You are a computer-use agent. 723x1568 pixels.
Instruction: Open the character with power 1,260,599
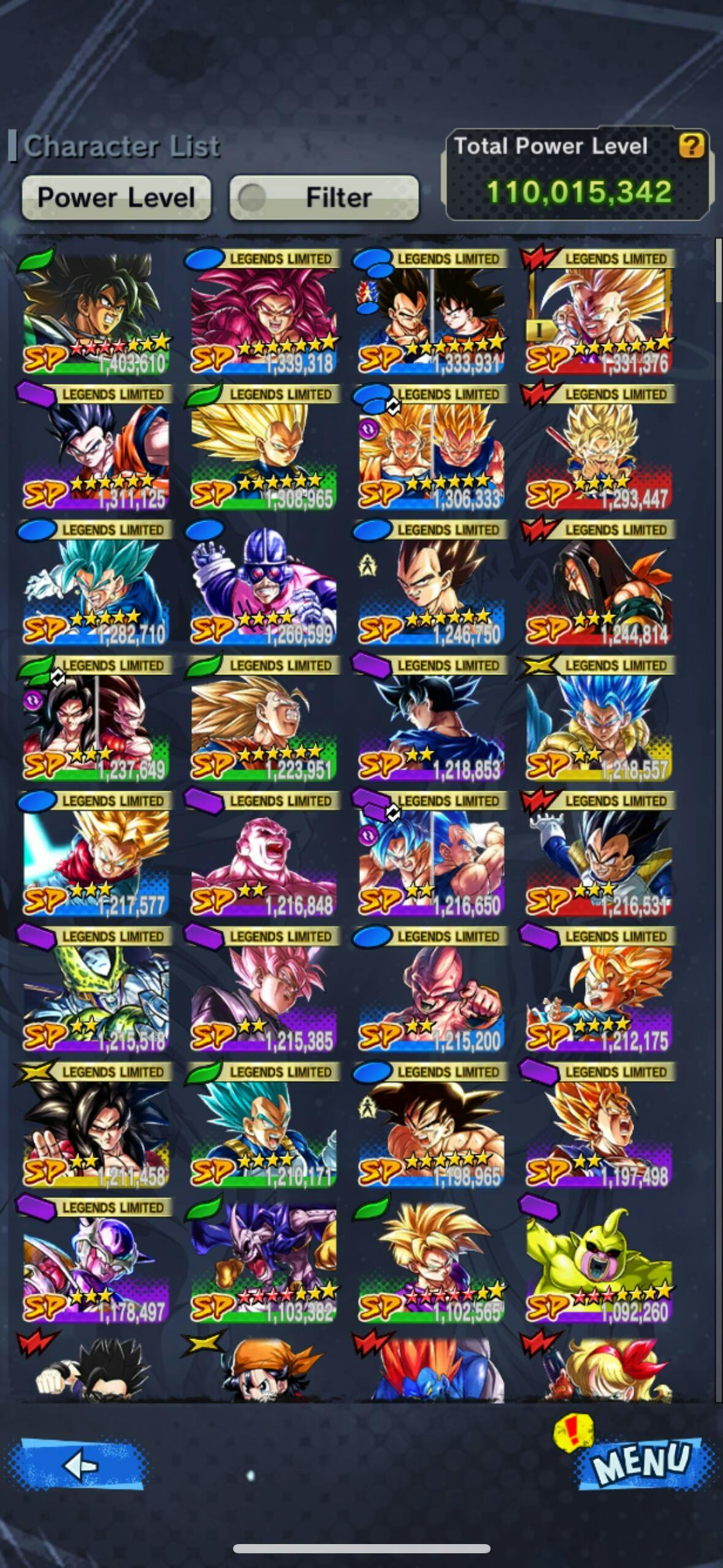pyautogui.click(x=264, y=583)
